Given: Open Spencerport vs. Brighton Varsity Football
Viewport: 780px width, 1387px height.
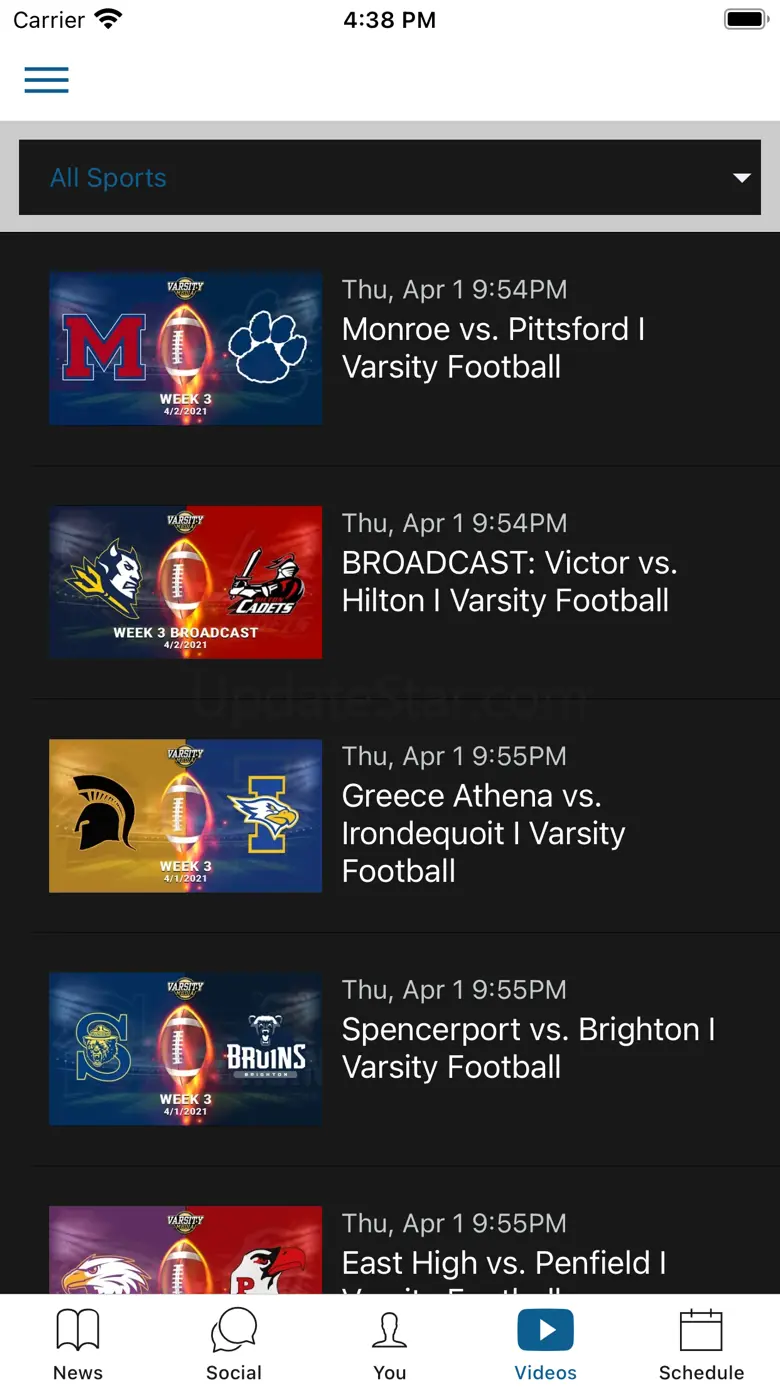Looking at the screenshot, I should click(186, 1049).
